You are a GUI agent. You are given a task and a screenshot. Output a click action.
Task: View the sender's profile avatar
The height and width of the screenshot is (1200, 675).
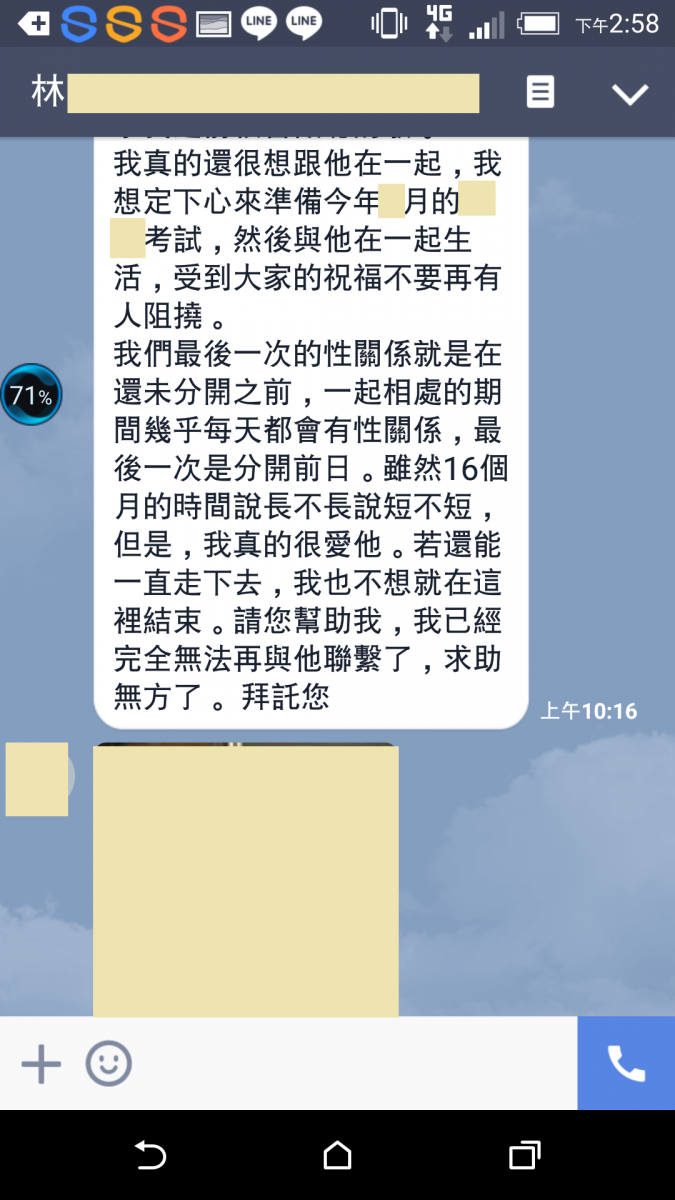click(x=38, y=778)
